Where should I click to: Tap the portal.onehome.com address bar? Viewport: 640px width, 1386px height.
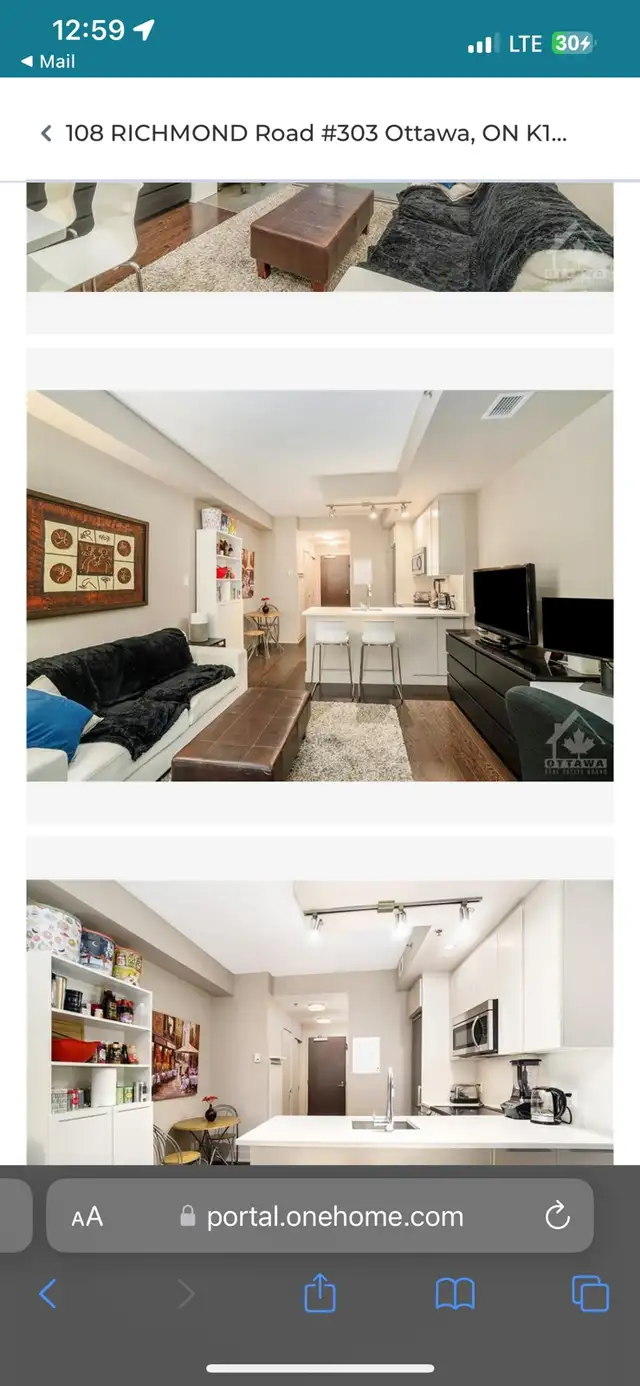(x=335, y=1216)
